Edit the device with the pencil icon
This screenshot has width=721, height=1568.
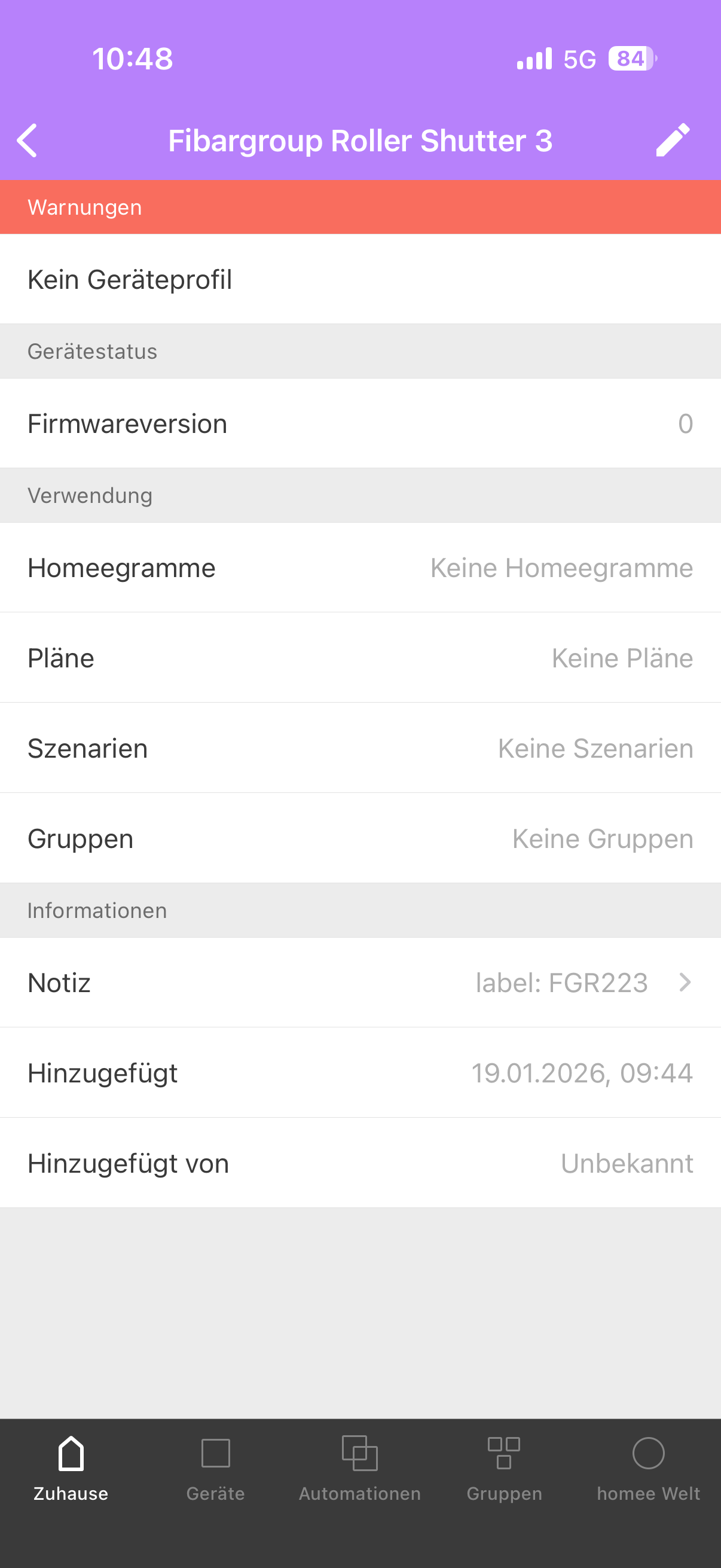click(673, 141)
